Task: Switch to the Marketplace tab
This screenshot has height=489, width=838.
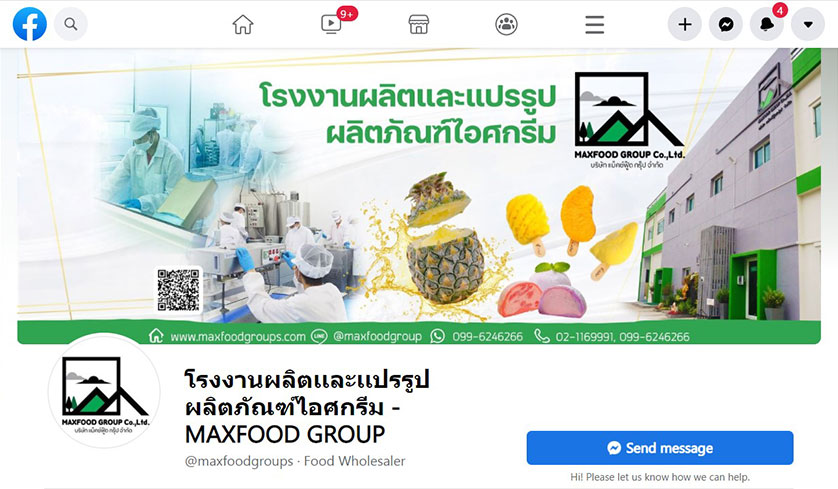Action: click(420, 24)
